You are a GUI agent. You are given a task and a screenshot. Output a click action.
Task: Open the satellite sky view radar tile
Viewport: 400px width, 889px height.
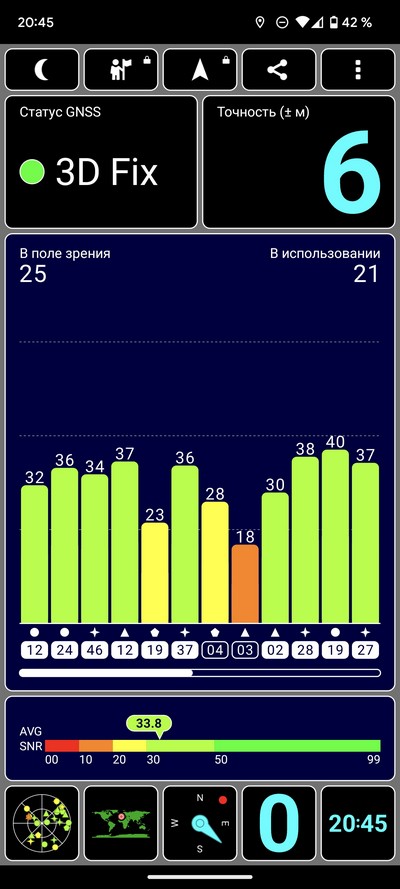coord(42,823)
